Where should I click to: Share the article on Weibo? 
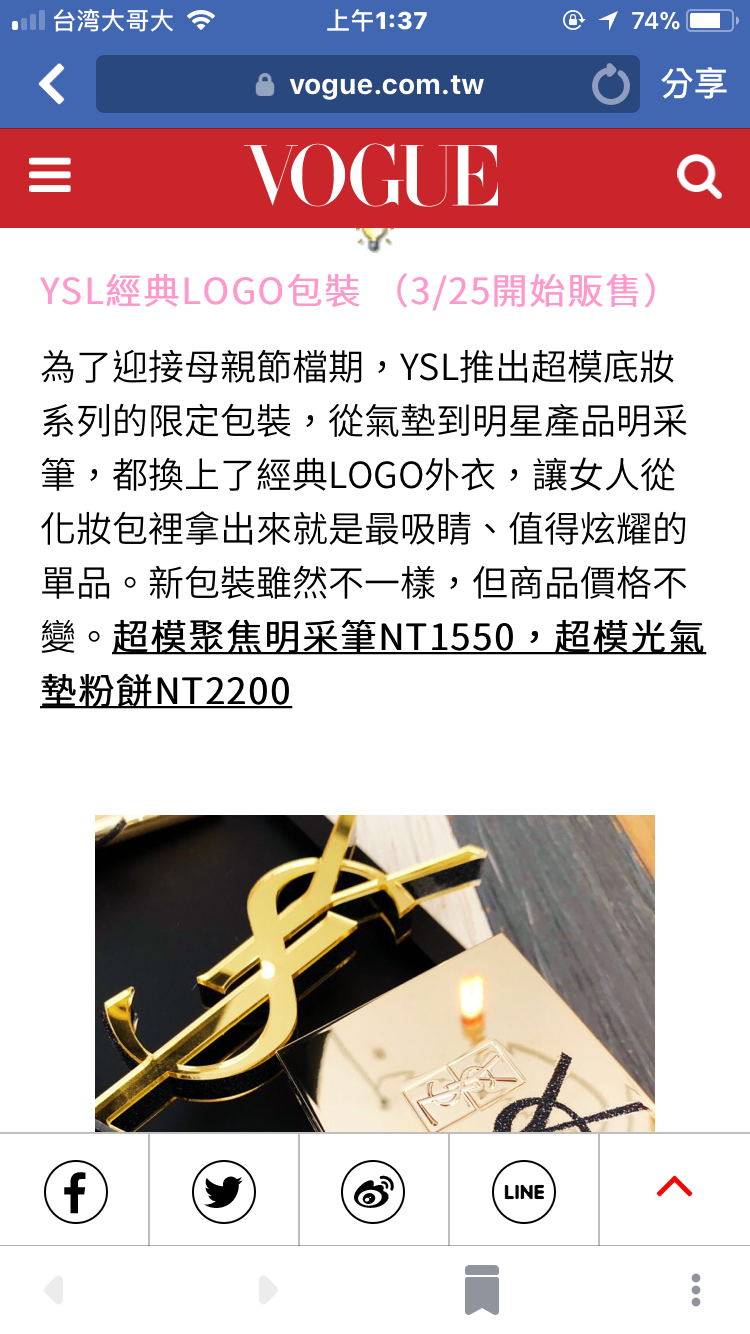coord(373,1191)
